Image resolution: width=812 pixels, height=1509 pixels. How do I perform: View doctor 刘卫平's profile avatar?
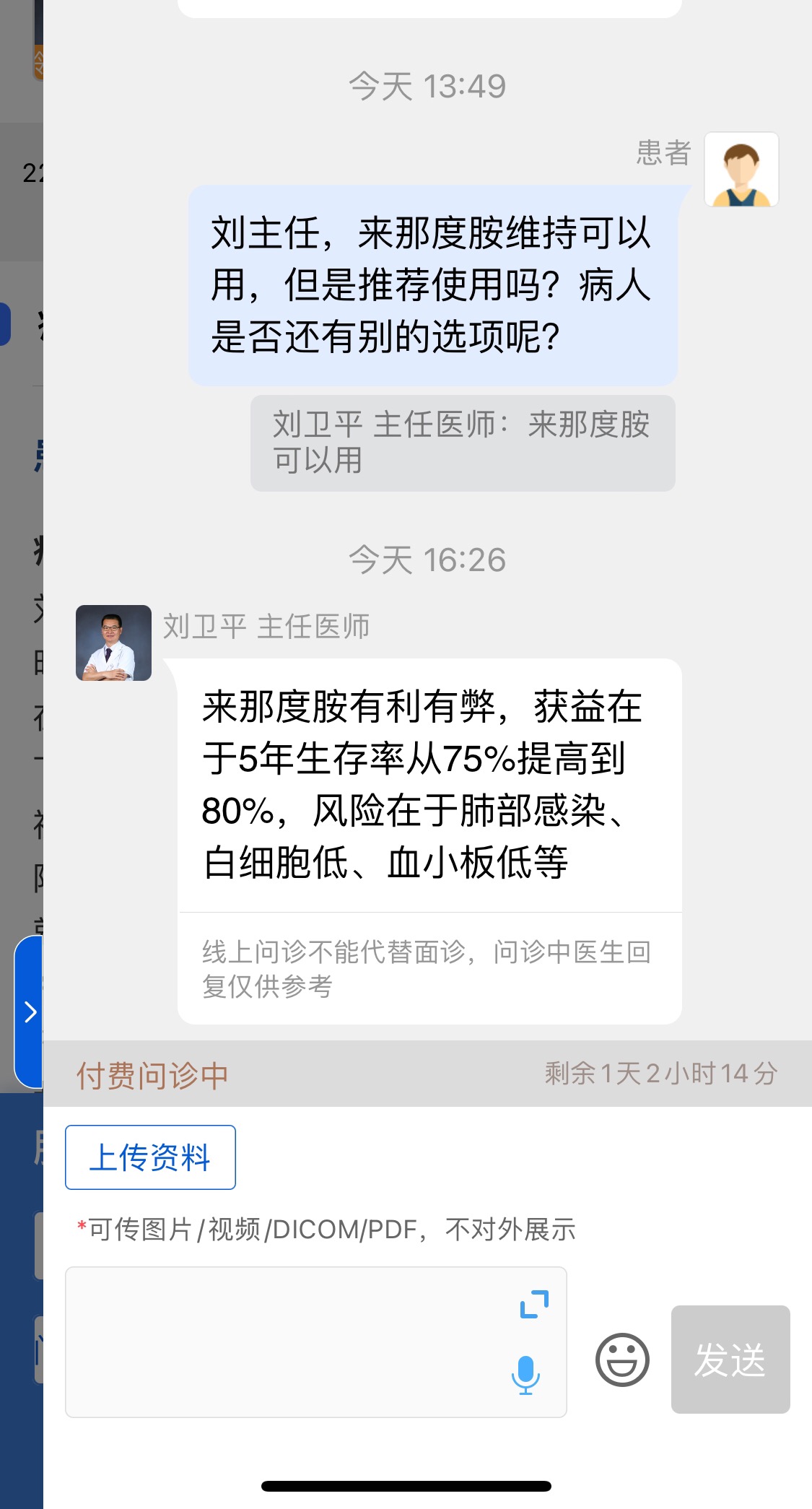pyautogui.click(x=113, y=643)
